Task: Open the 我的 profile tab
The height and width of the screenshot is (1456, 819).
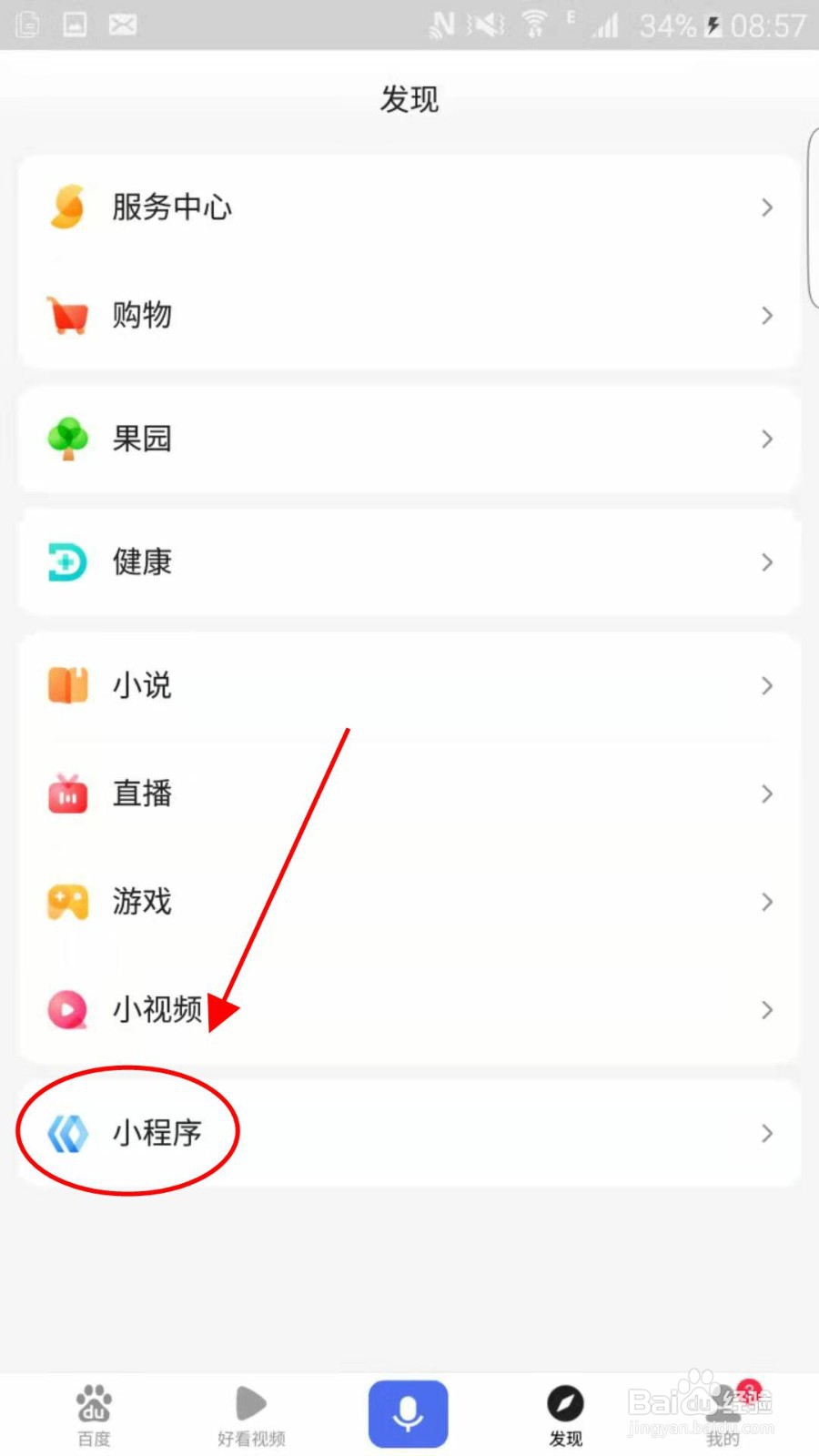Action: 723,1412
